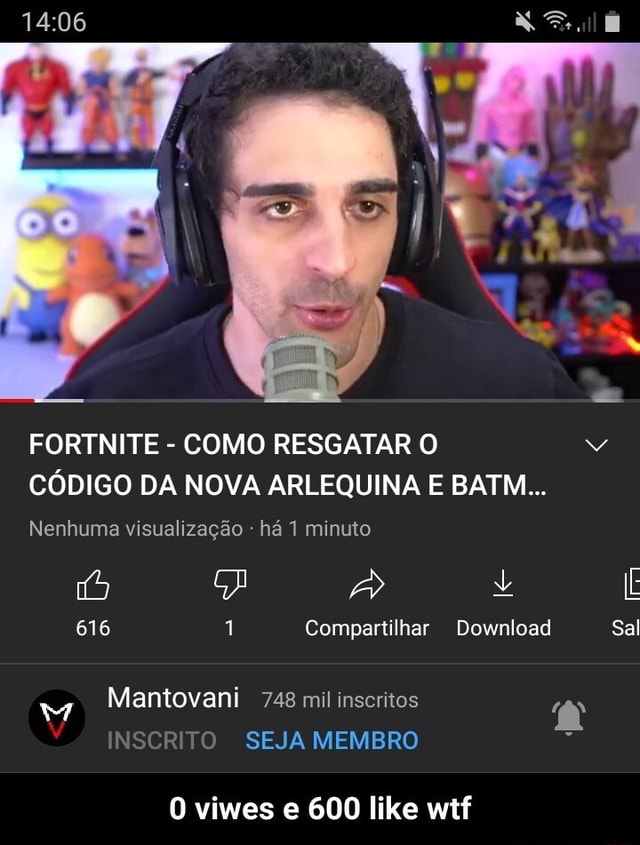Tap INSCRITO to manage subscription
Image resolution: width=640 pixels, height=845 pixels.
tap(161, 740)
